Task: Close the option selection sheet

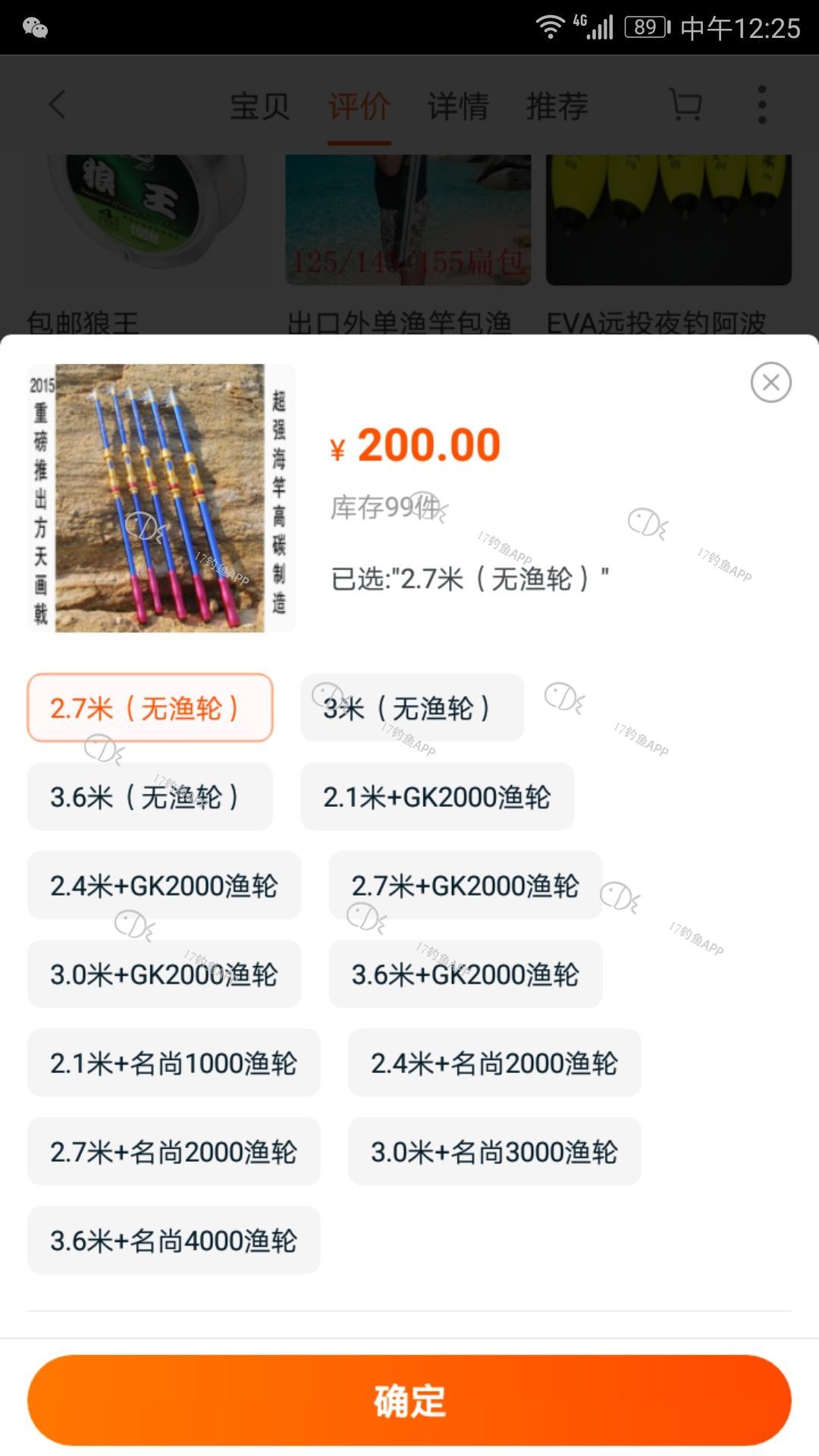Action: [770, 382]
